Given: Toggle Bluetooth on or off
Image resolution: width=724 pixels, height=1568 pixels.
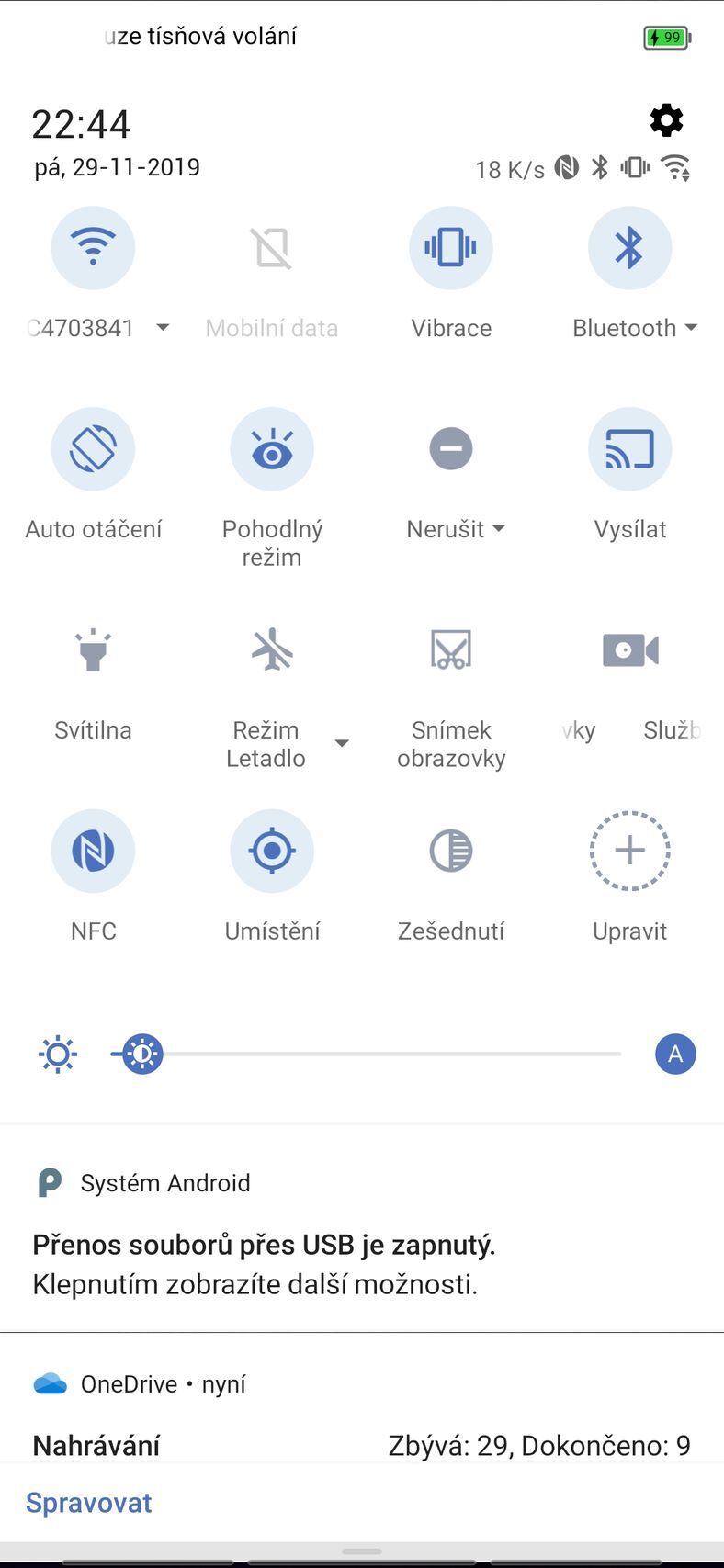Looking at the screenshot, I should [629, 247].
